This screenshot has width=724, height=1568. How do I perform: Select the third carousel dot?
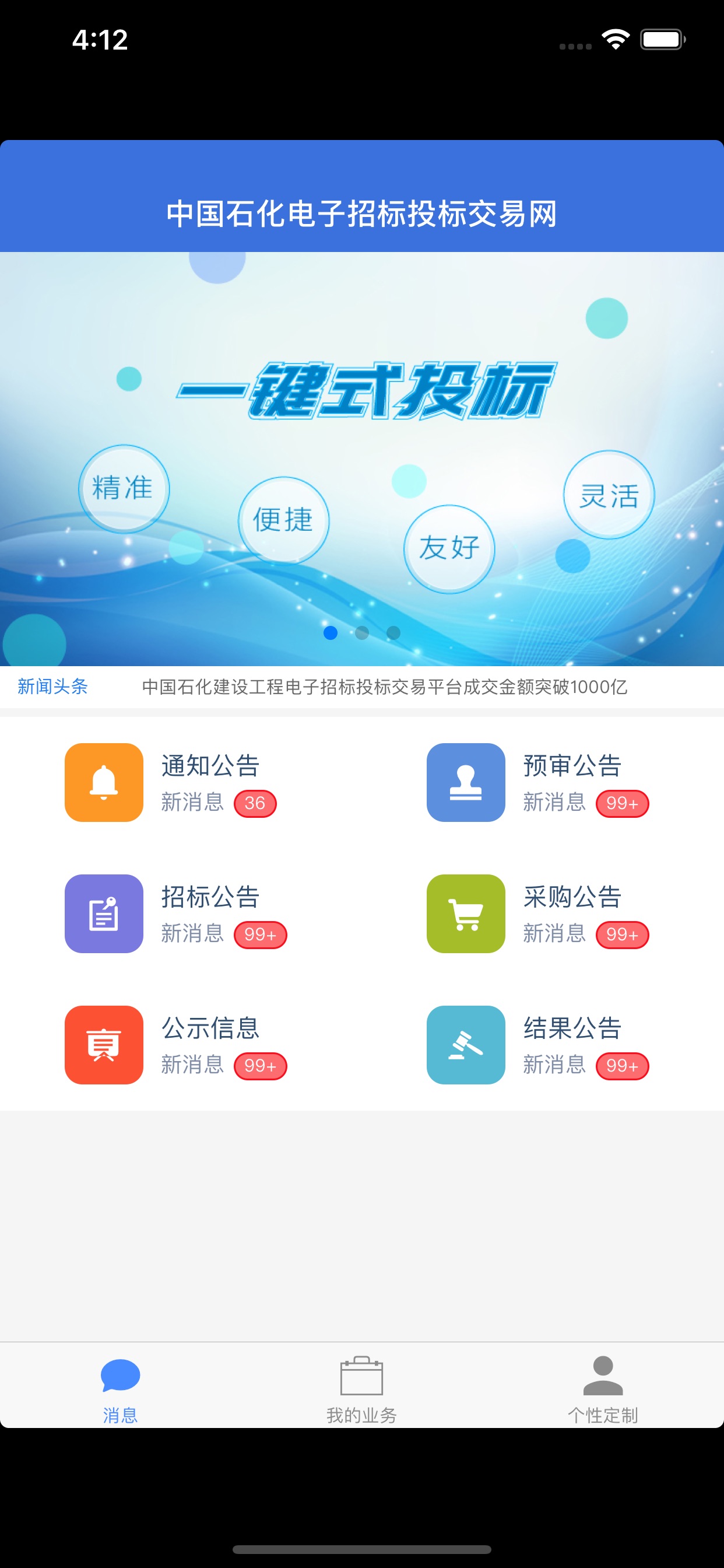[393, 633]
